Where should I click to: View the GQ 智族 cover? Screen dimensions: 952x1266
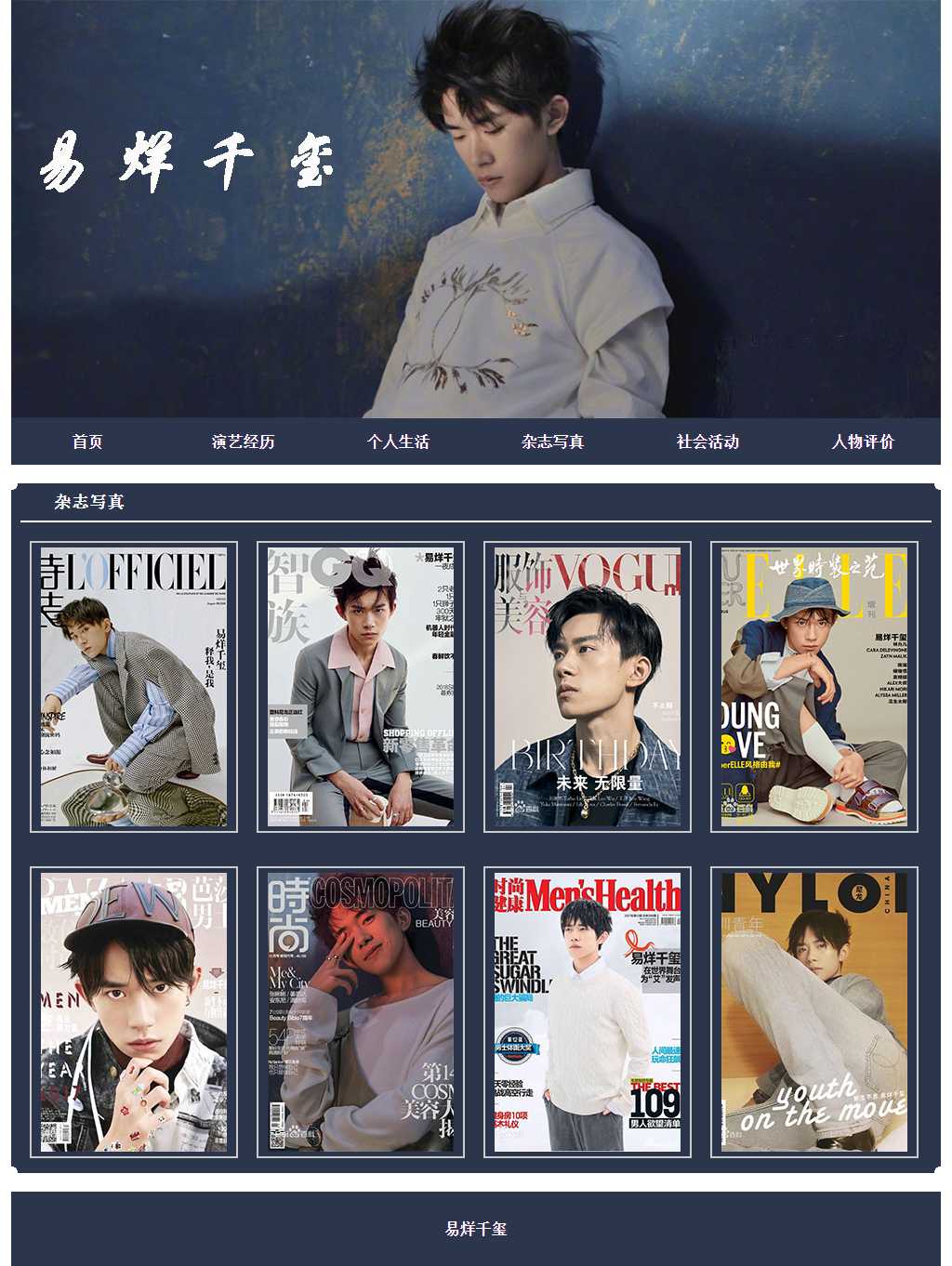[x=361, y=687]
